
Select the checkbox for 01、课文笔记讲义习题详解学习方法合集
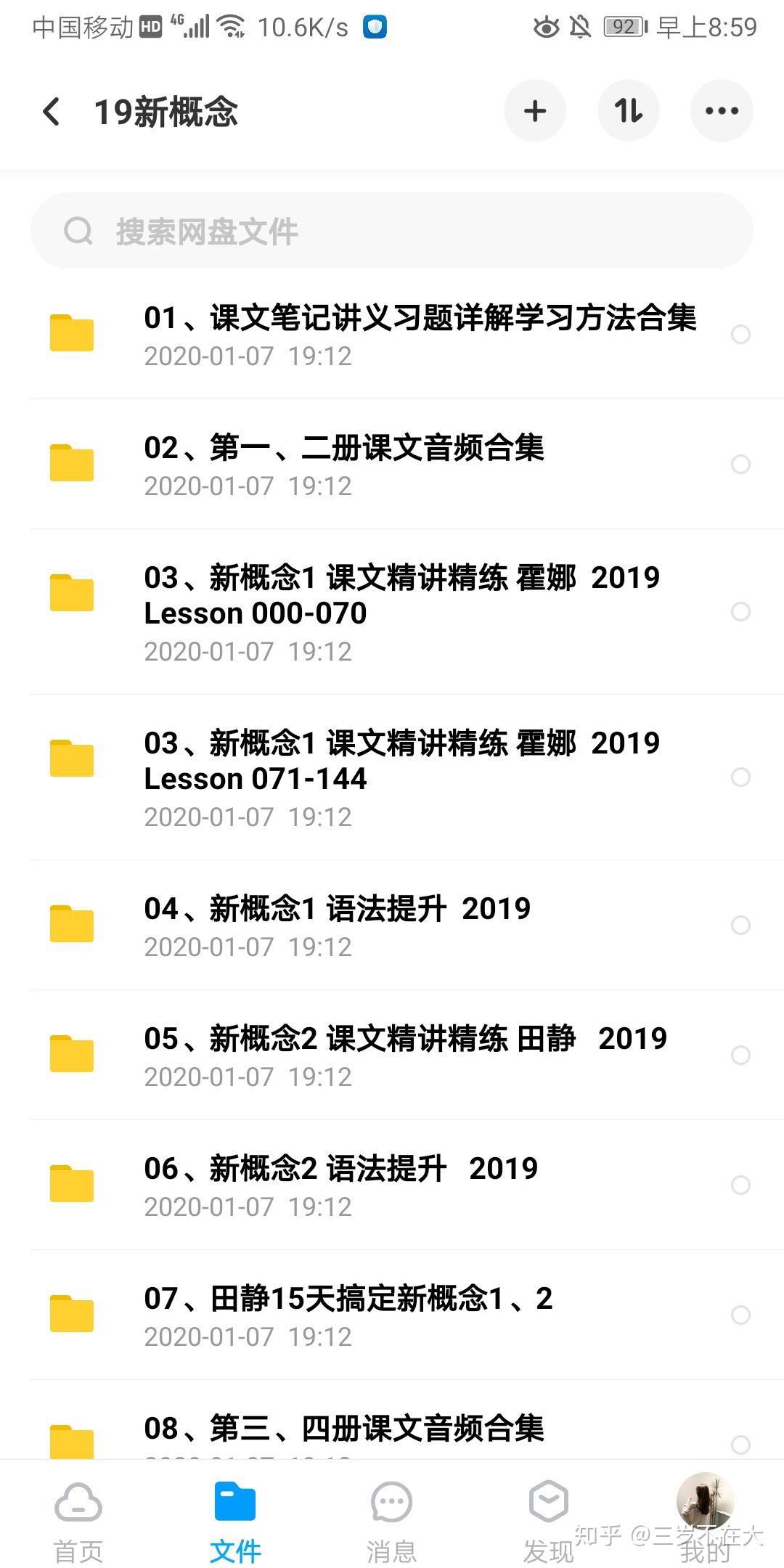coord(741,335)
